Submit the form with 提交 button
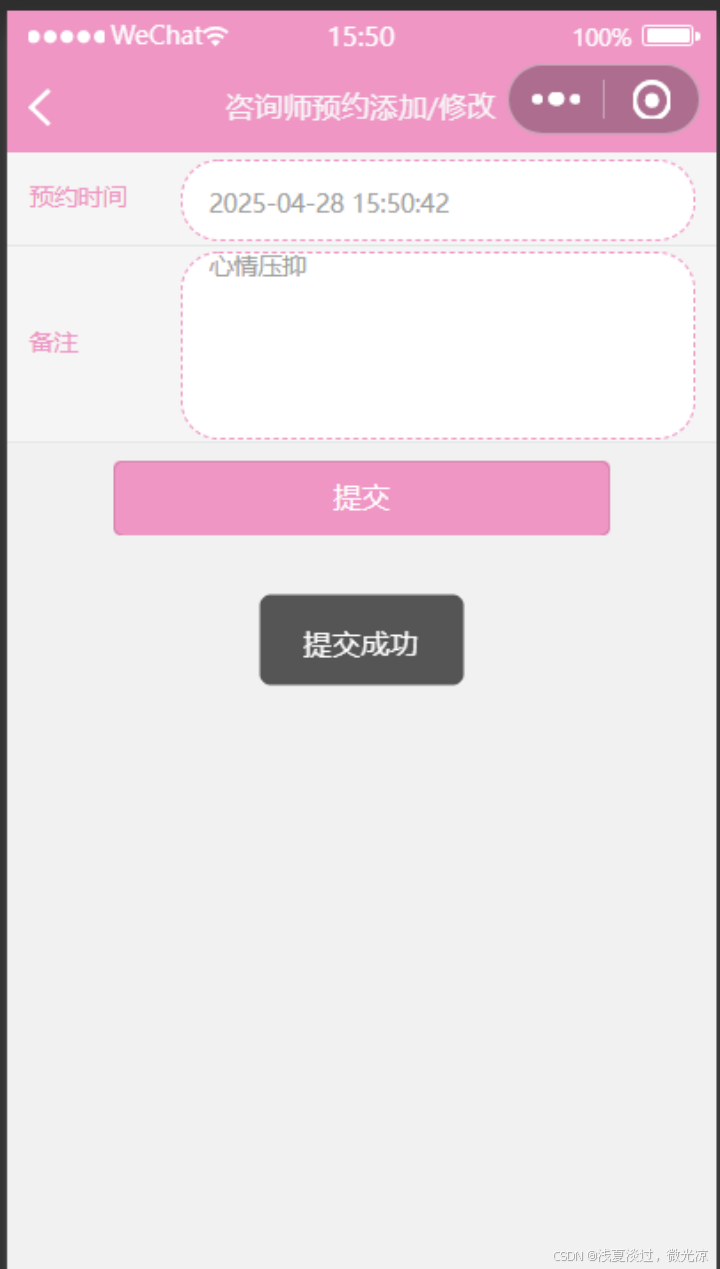The height and width of the screenshot is (1269, 720). 361,498
